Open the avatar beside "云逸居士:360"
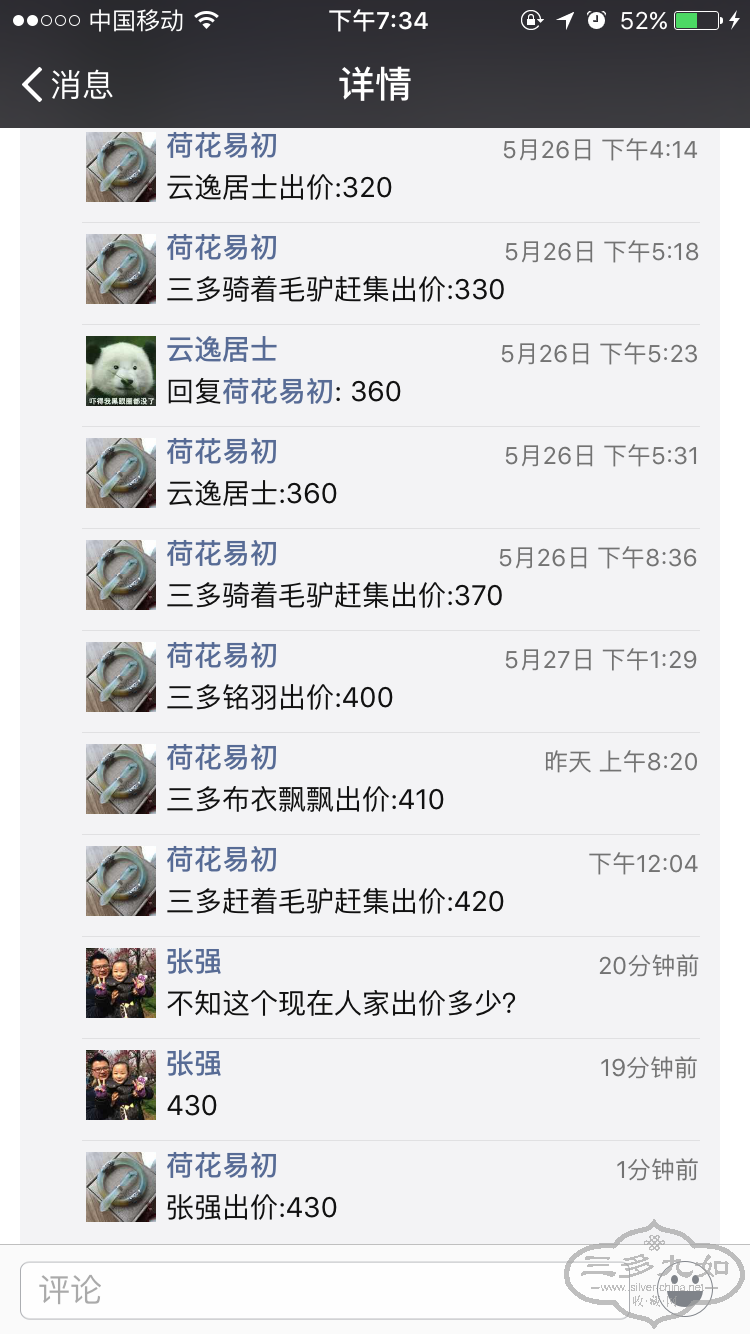This screenshot has width=750, height=1334. point(121,473)
